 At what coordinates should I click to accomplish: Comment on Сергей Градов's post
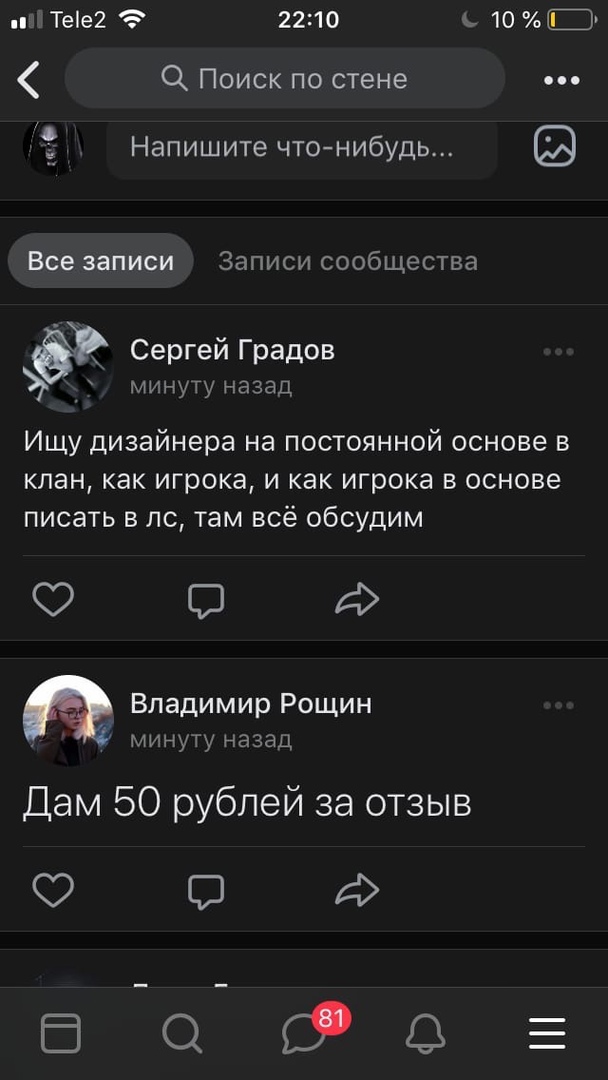[x=206, y=599]
